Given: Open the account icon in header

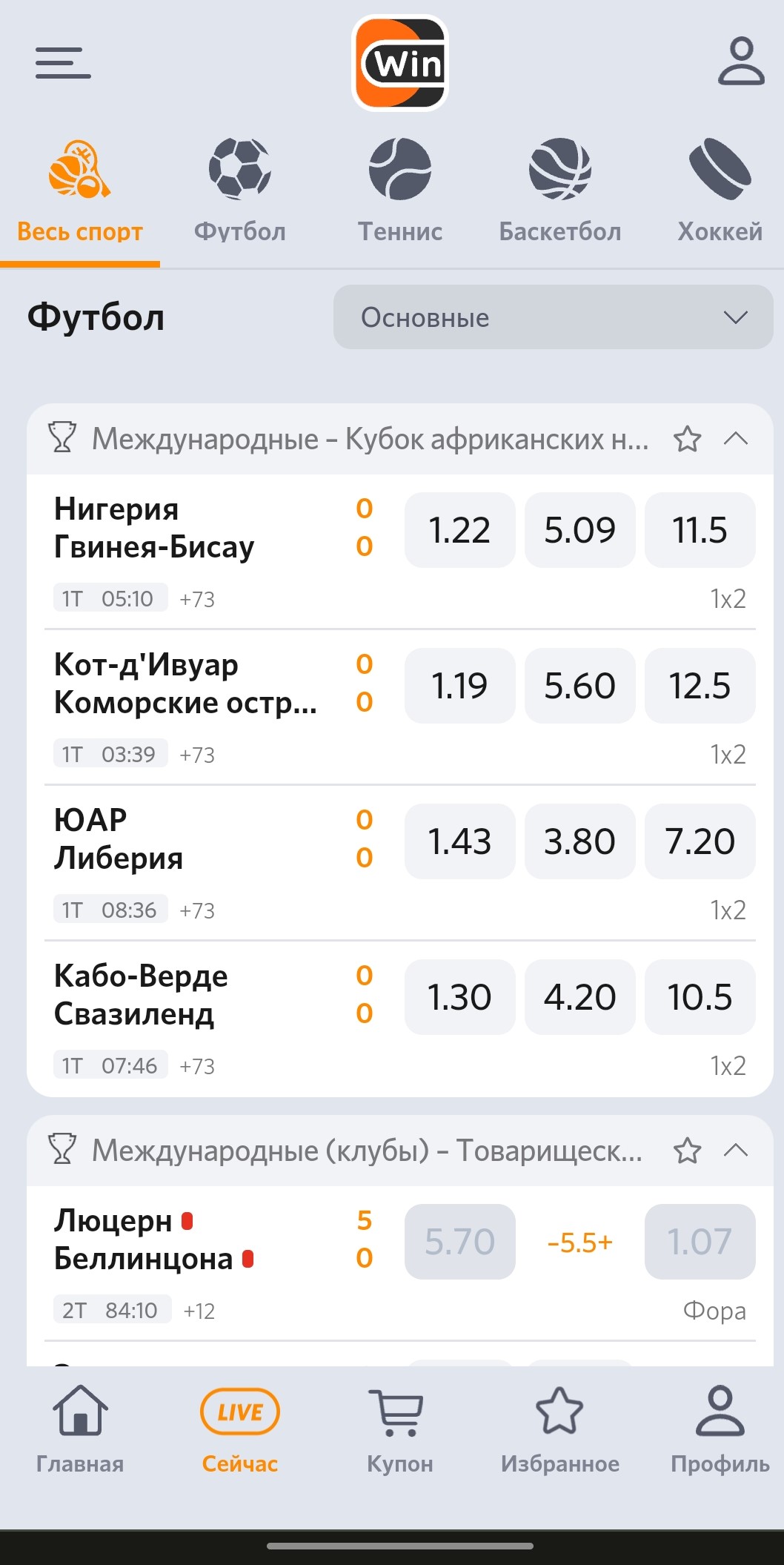Looking at the screenshot, I should coord(740,61).
